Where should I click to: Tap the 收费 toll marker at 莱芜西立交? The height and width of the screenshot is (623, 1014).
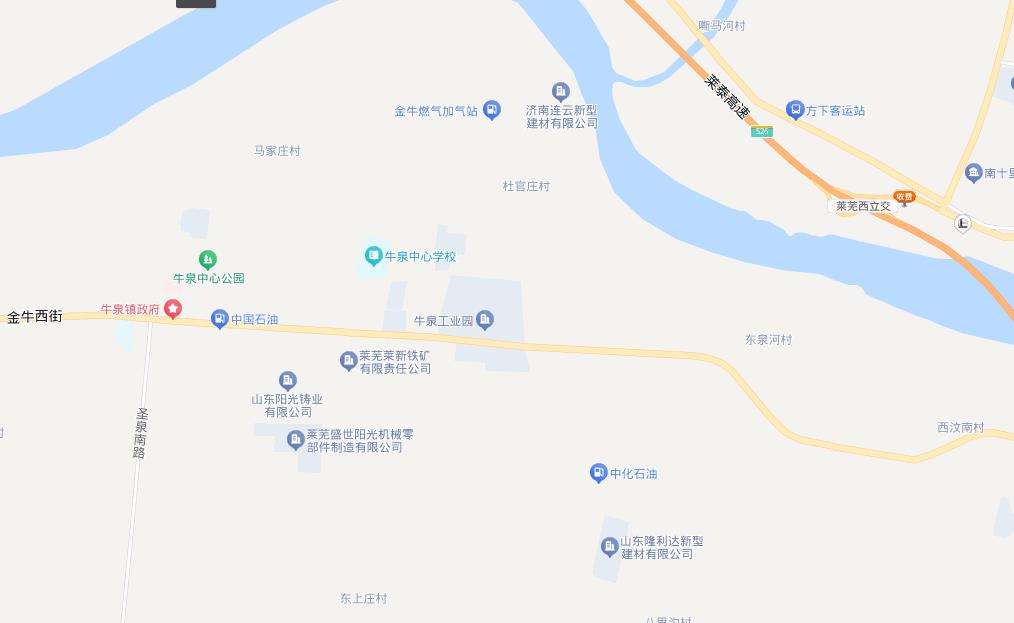click(x=904, y=197)
